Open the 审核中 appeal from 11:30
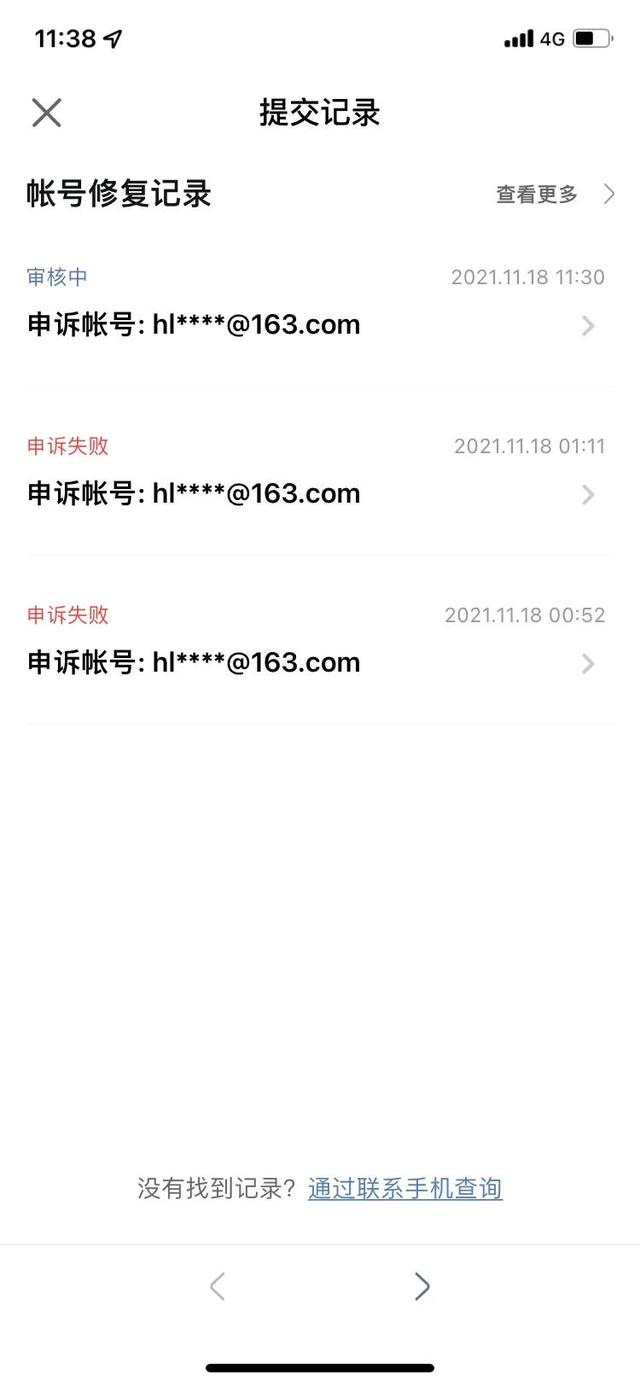This screenshot has width=640, height=1386. tap(320, 303)
